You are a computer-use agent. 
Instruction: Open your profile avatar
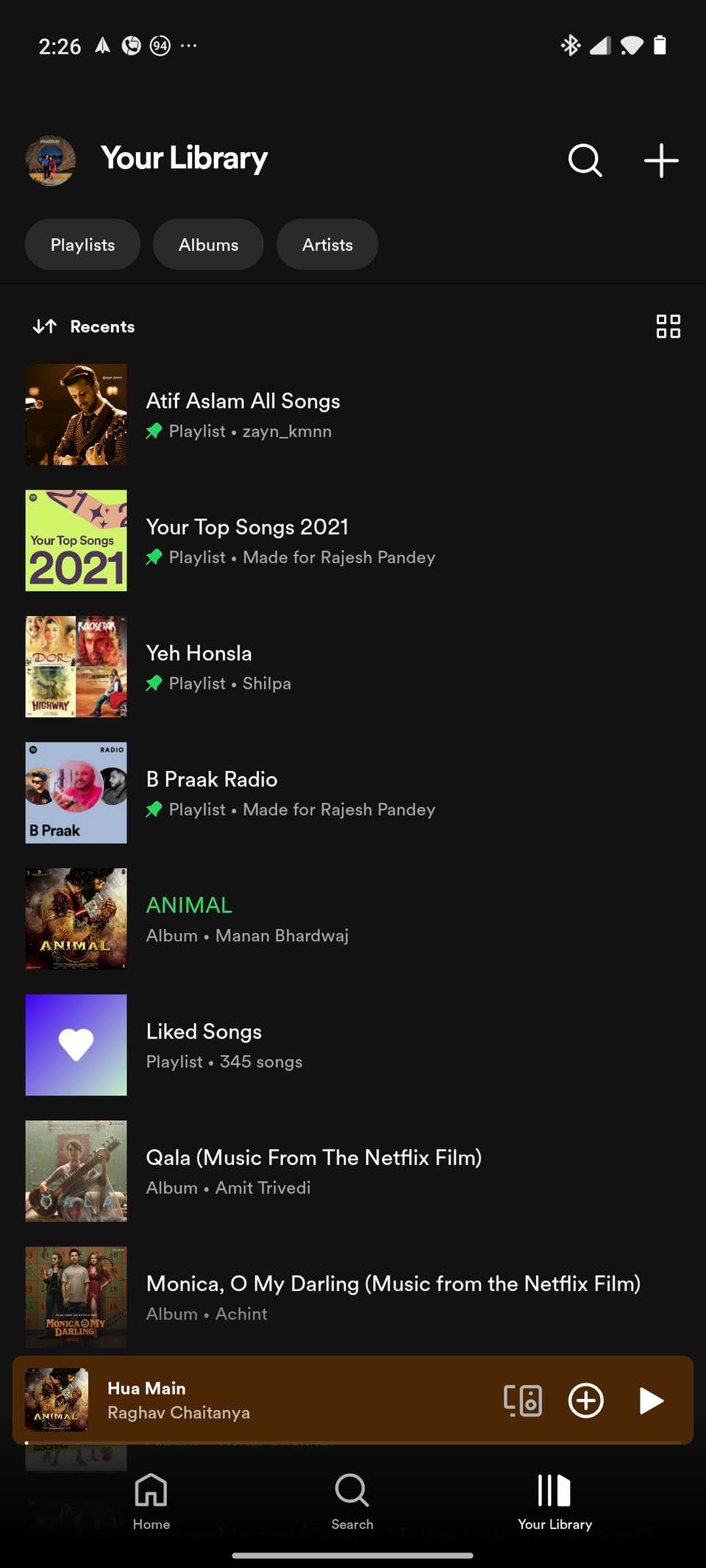49,161
